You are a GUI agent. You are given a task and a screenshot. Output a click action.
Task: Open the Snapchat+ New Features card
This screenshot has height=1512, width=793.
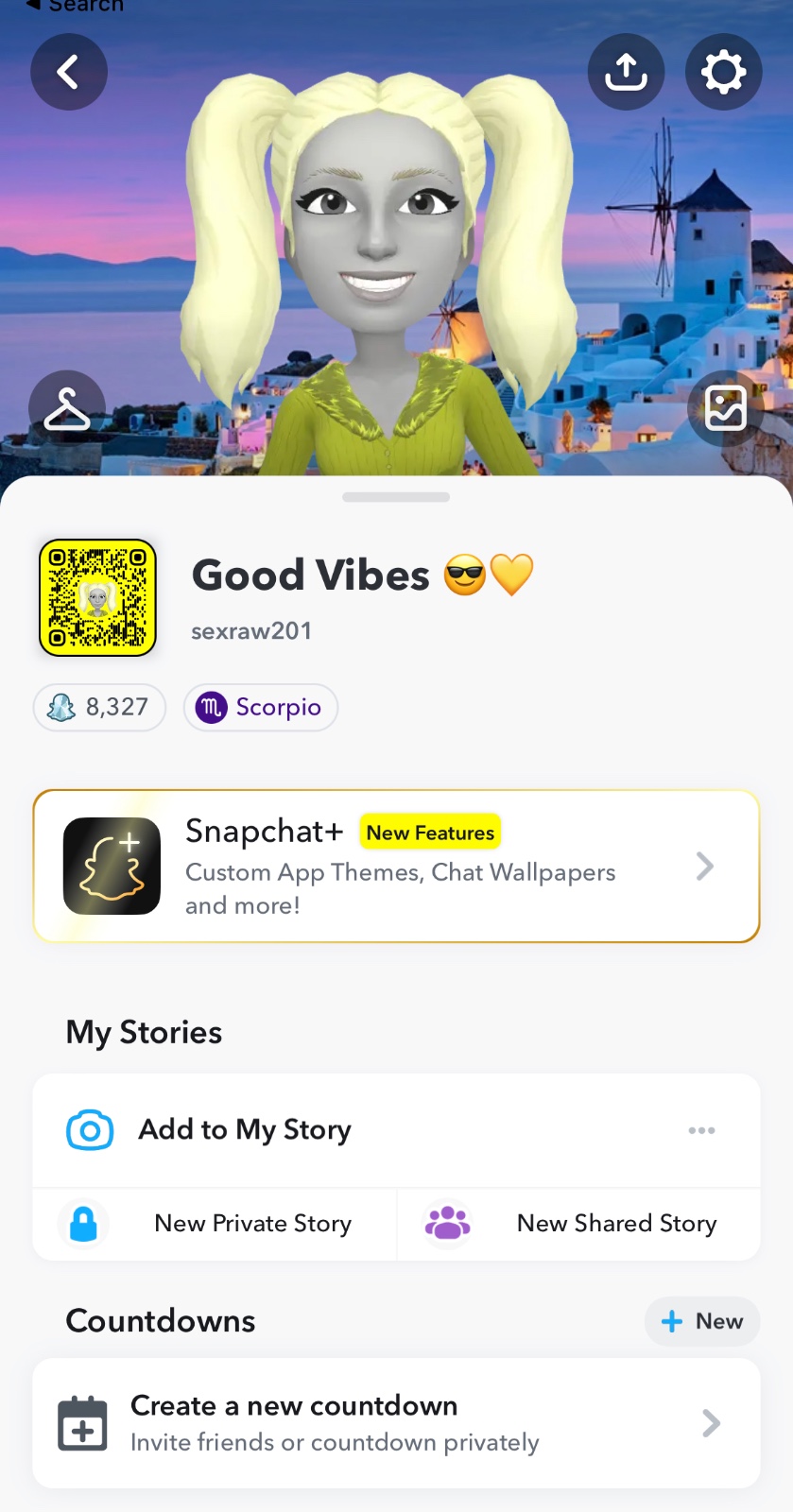(396, 867)
